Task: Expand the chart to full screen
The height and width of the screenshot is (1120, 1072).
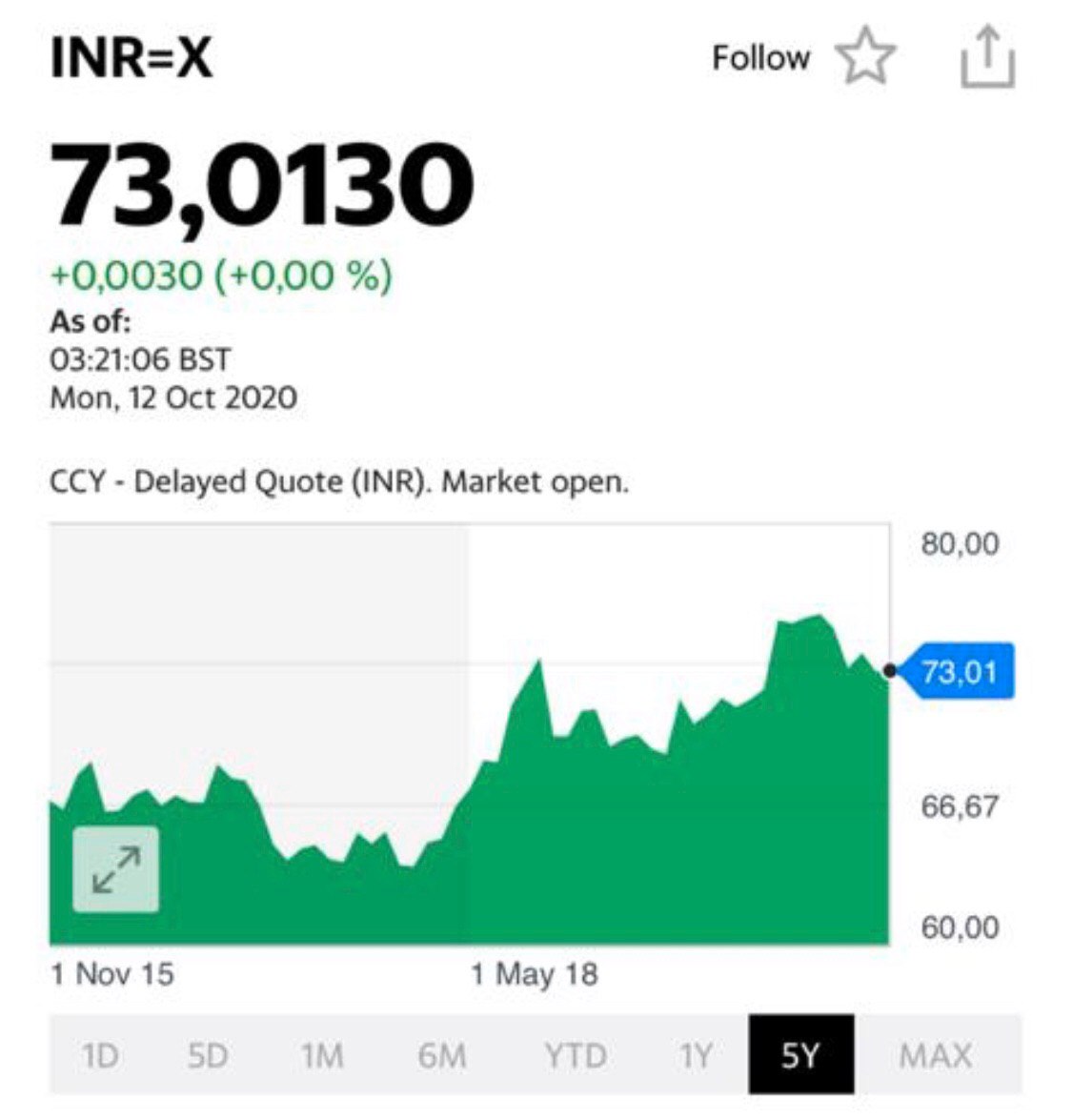Action: click(116, 869)
